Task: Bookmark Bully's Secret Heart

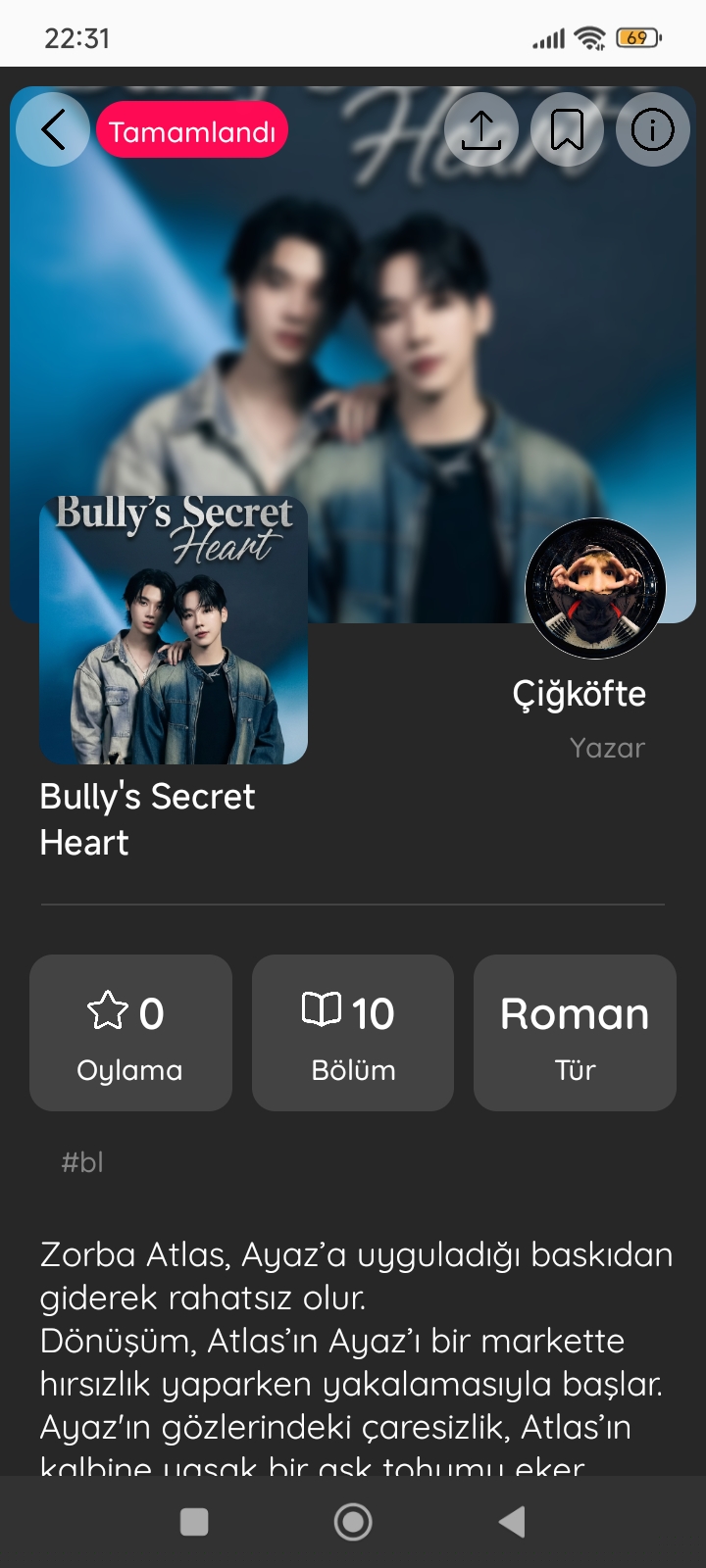Action: [x=567, y=129]
